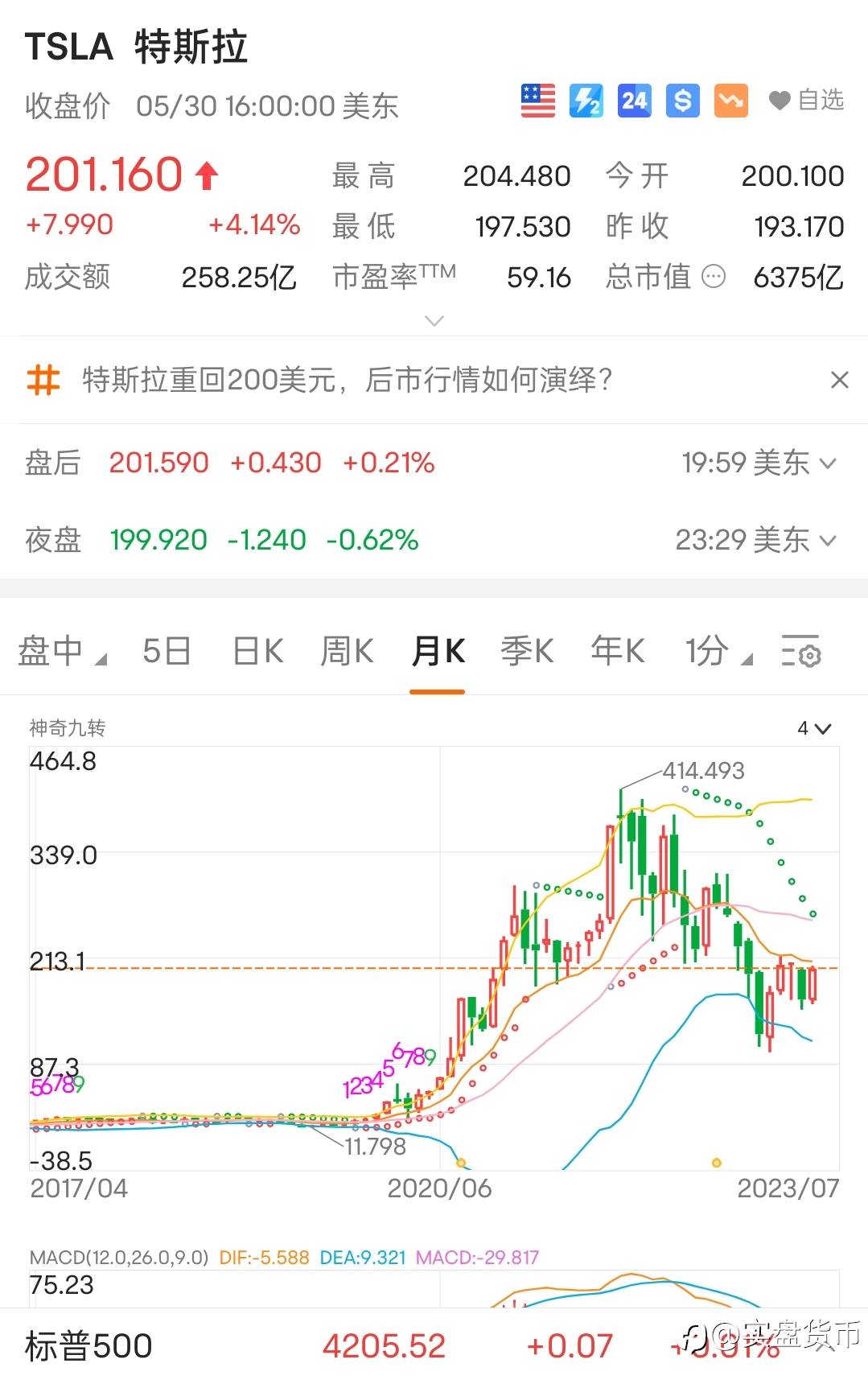Tap the 总市值 info icon
The width and height of the screenshot is (868, 1384).
tap(714, 278)
